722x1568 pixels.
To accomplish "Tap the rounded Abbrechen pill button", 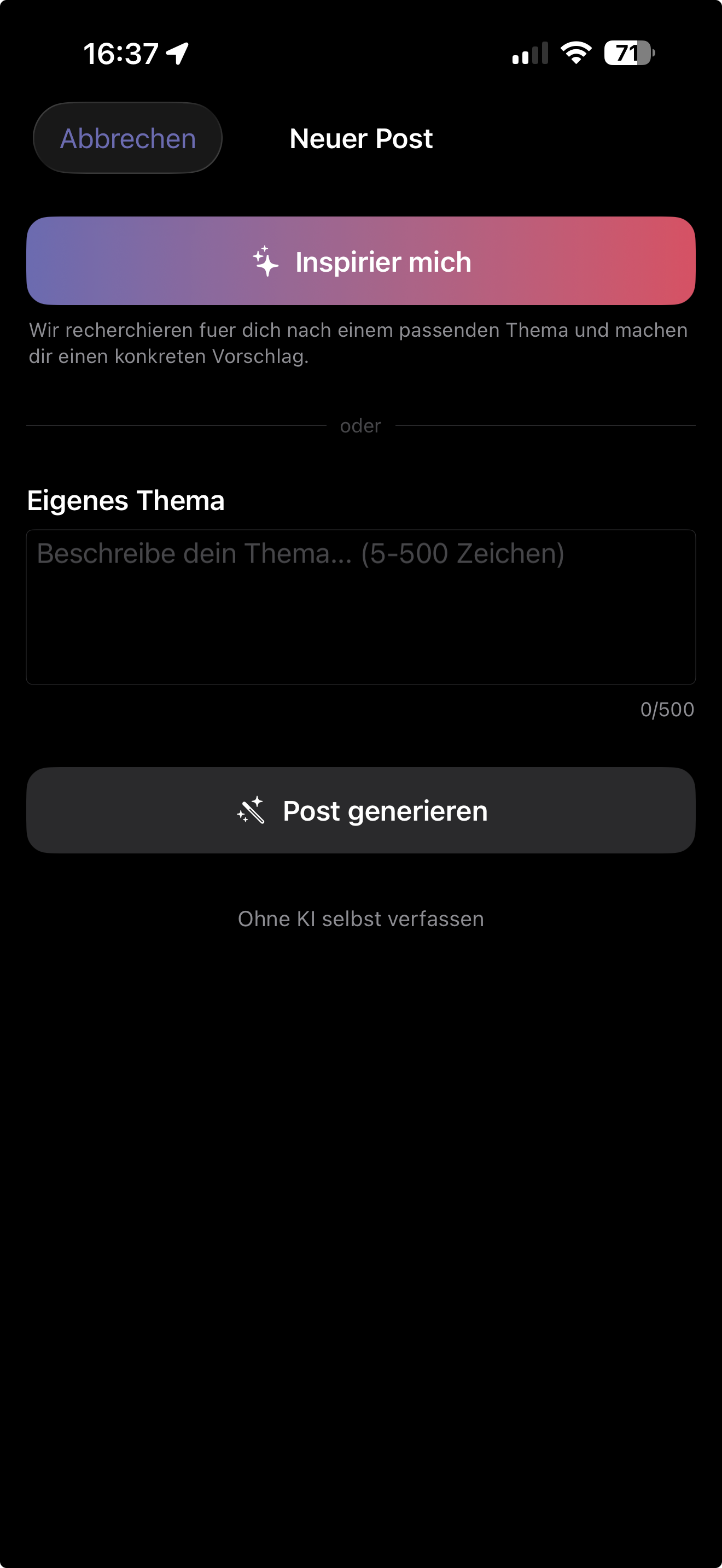I will click(x=127, y=138).
